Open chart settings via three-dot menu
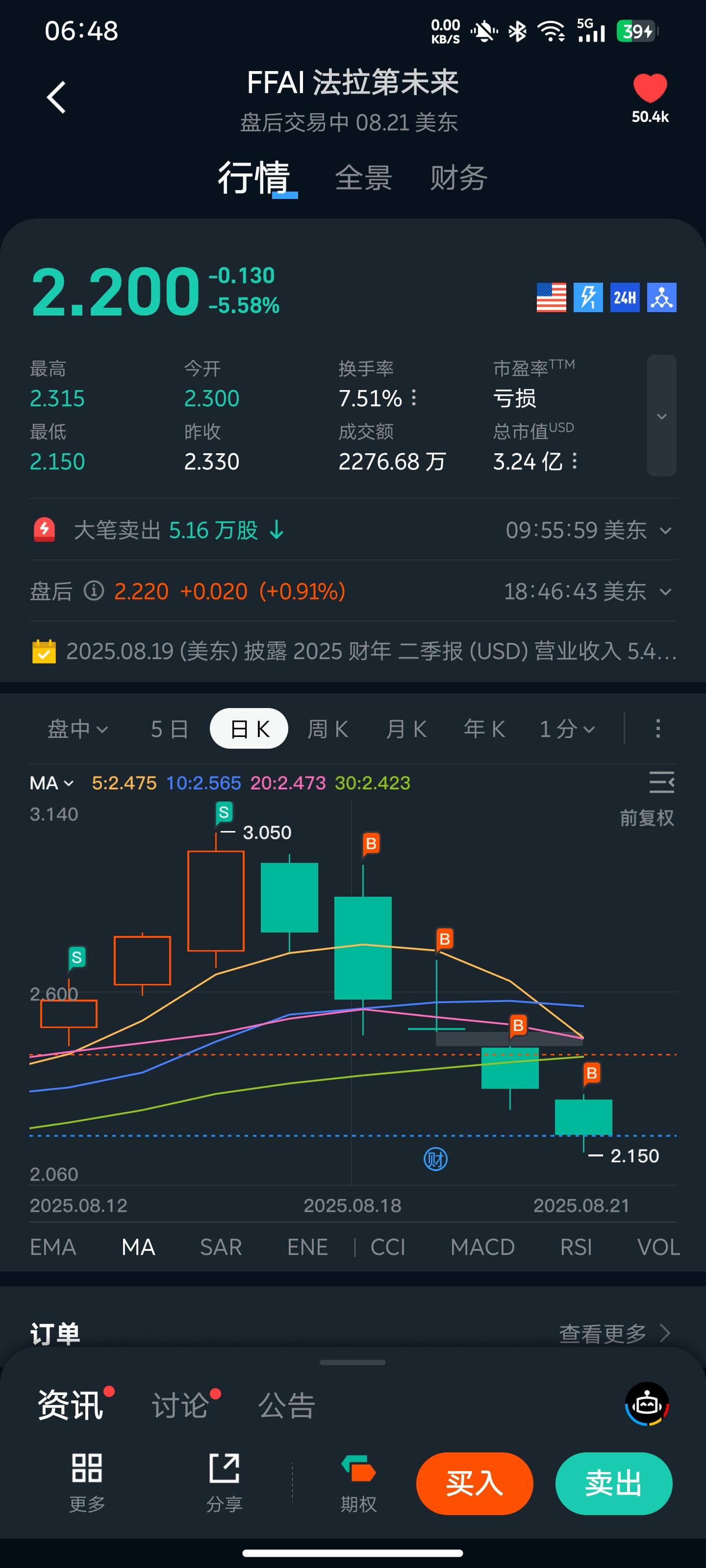 point(658,729)
